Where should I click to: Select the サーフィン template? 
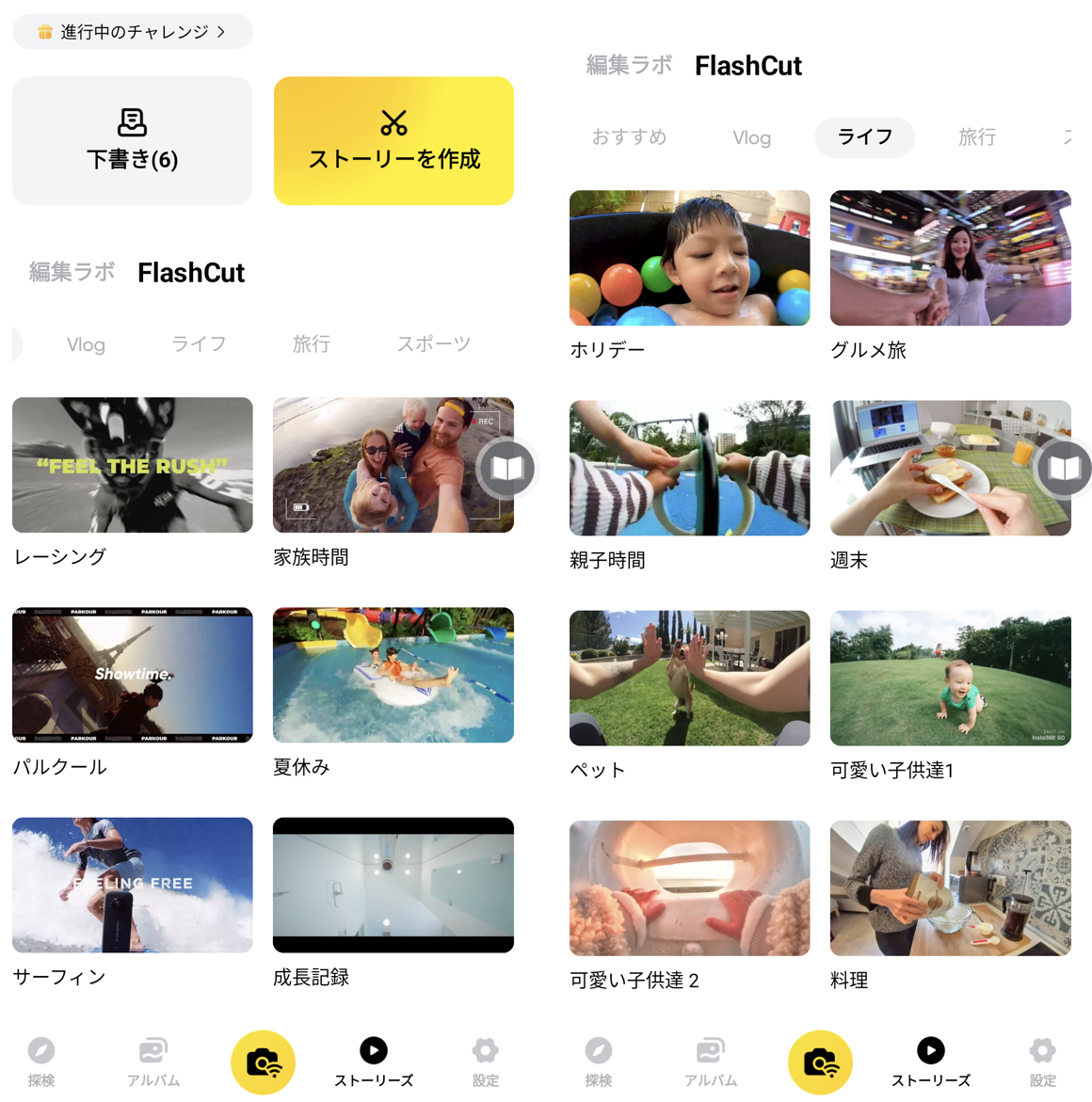pos(132,885)
